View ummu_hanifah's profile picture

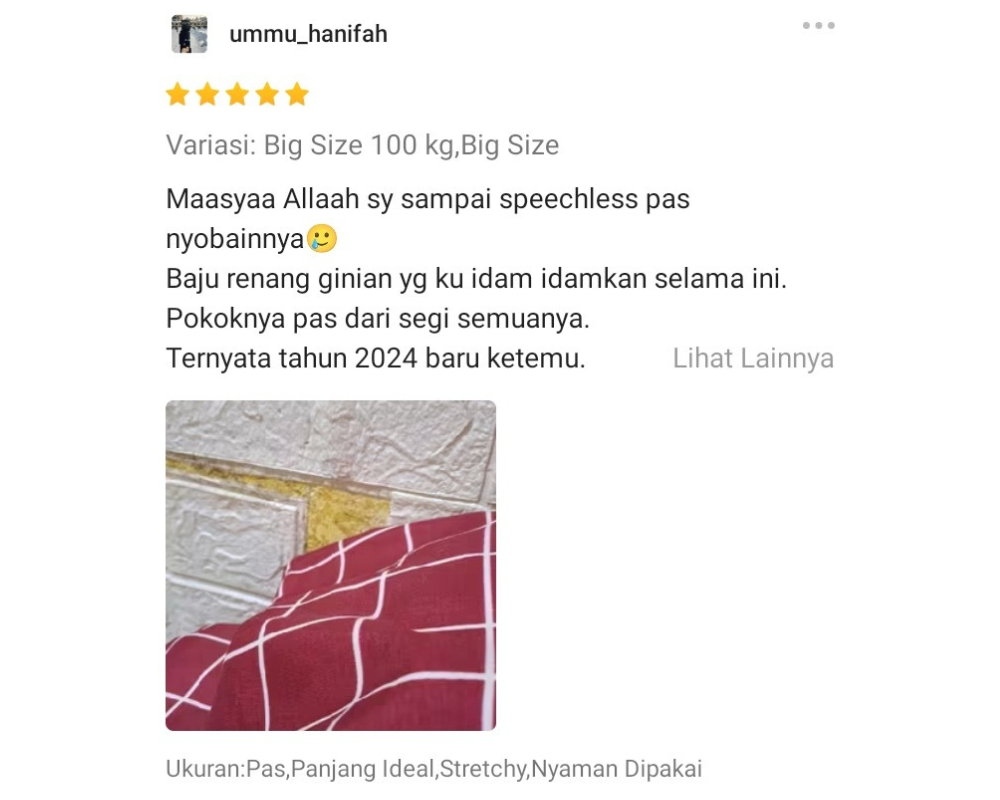tap(189, 34)
